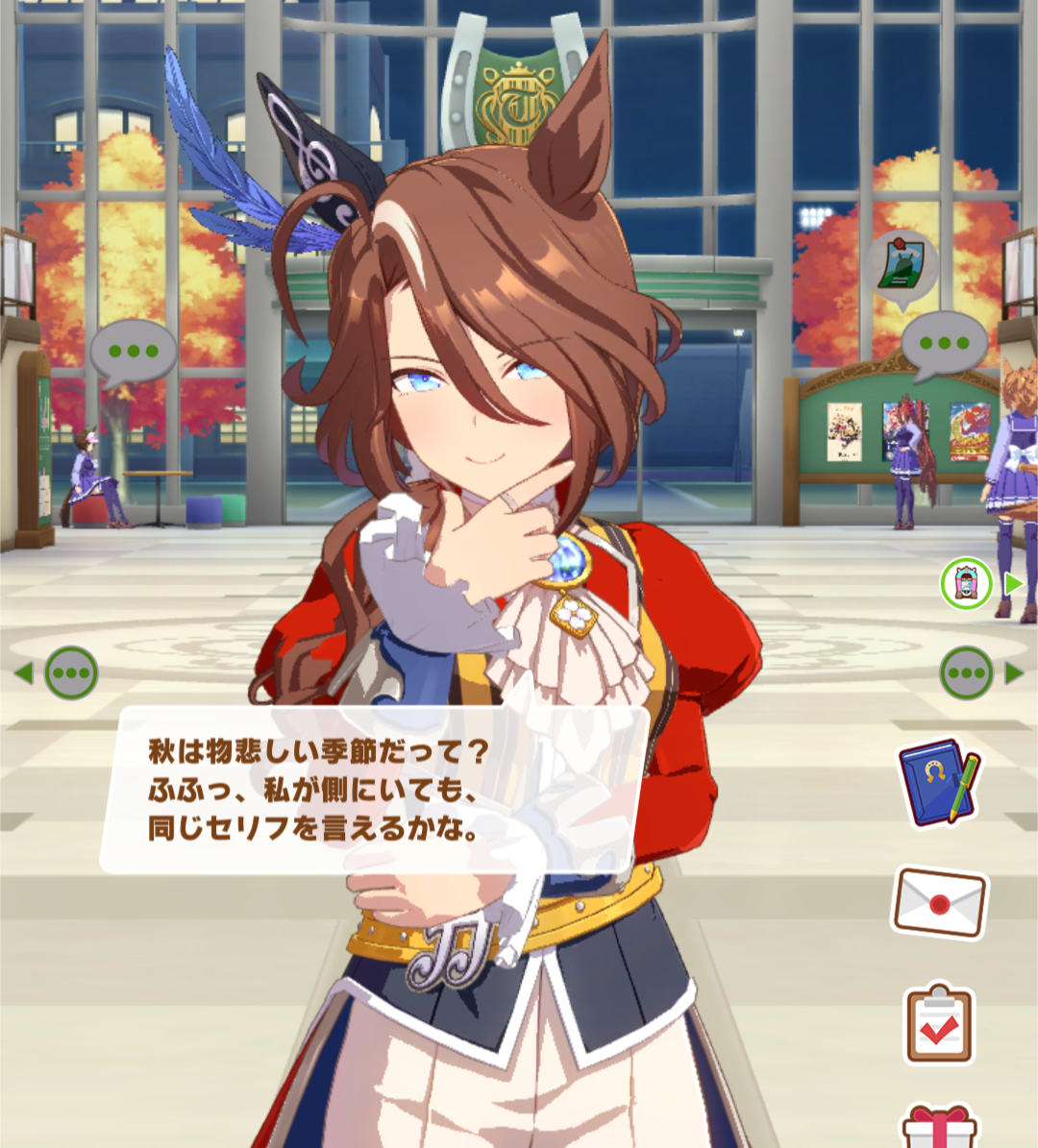The width and height of the screenshot is (1038, 1148).
Task: Tap the speech bubble over the seated girl
Action: (134, 353)
